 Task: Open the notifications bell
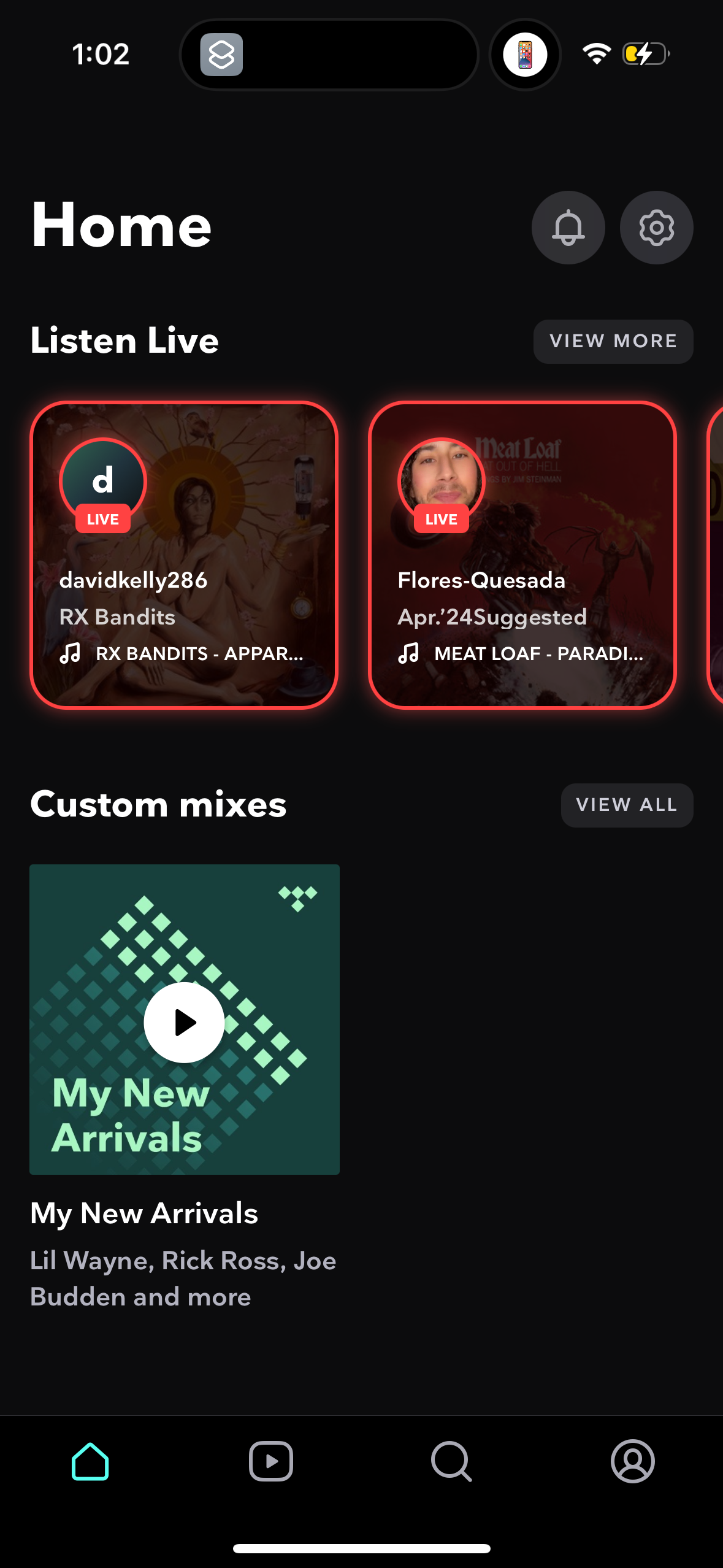[x=568, y=227]
